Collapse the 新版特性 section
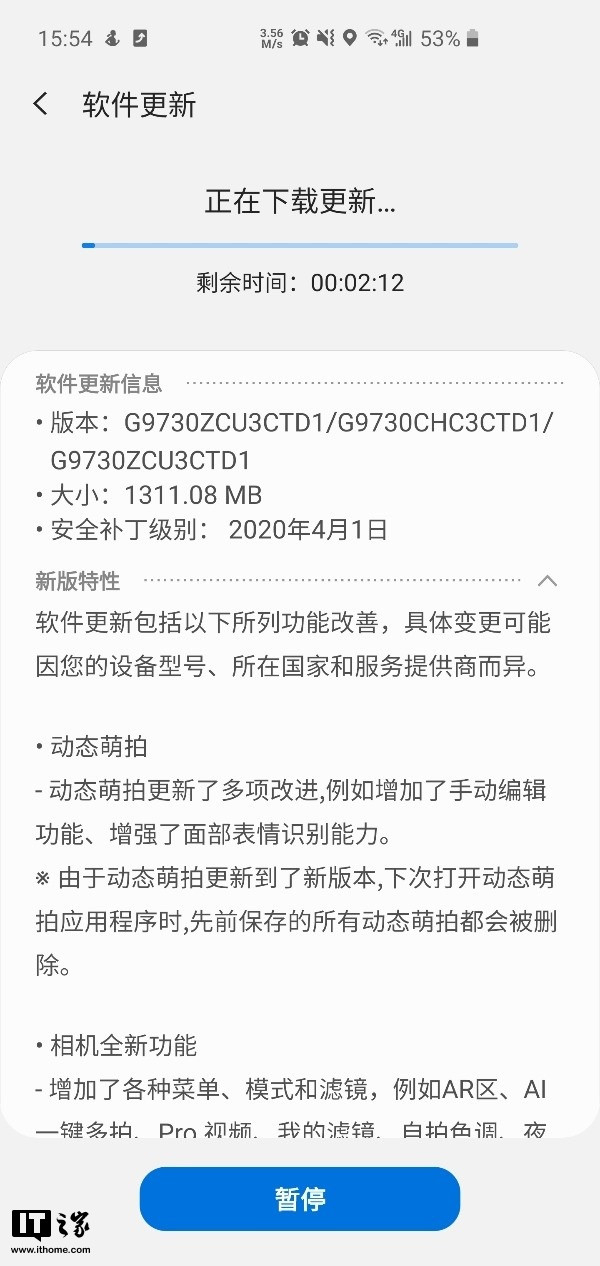600x1266 pixels. pos(547,581)
